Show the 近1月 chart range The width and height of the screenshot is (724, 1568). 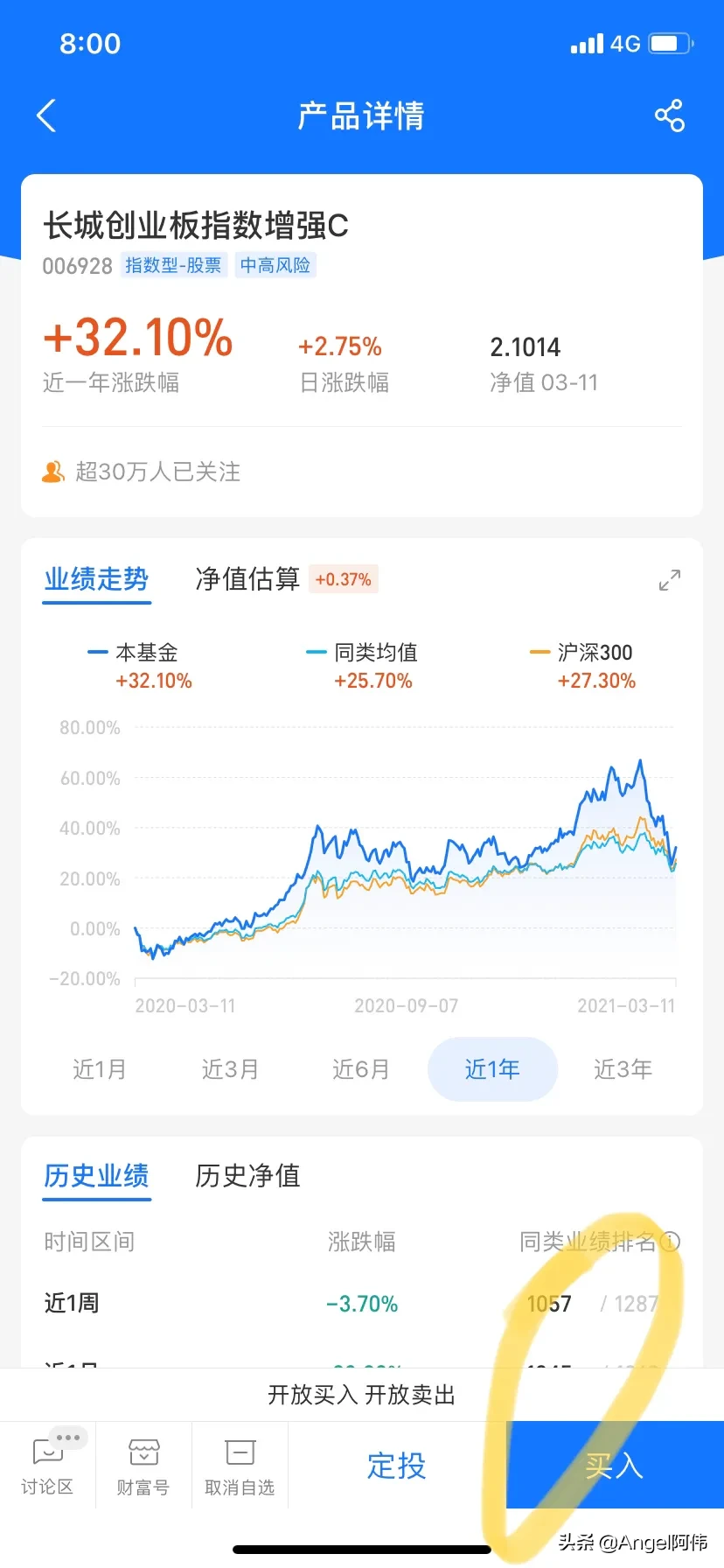100,1069
